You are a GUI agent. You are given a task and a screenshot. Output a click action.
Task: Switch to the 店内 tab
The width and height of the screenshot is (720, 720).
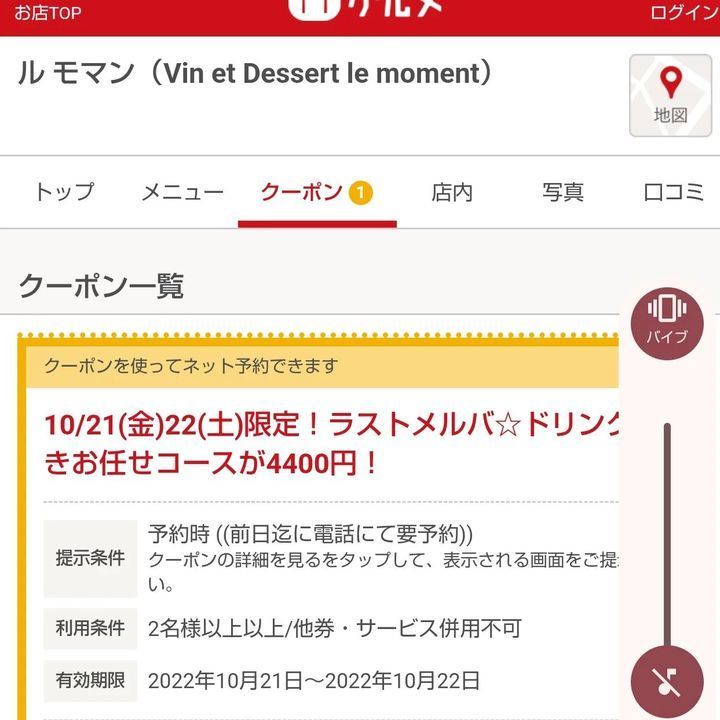click(x=452, y=192)
